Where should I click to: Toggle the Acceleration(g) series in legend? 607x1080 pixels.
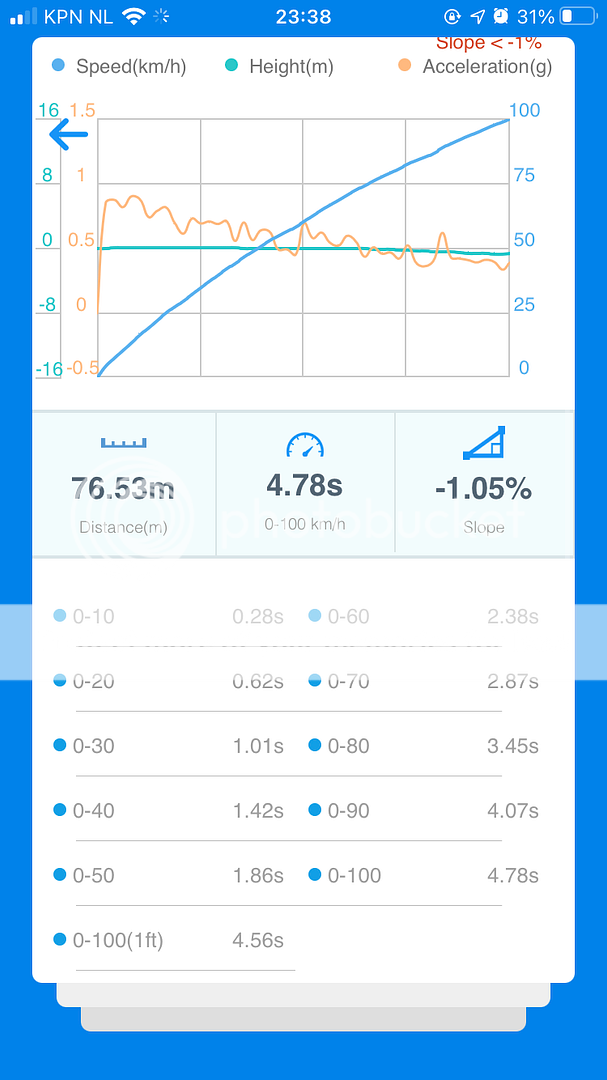pyautogui.click(x=474, y=67)
